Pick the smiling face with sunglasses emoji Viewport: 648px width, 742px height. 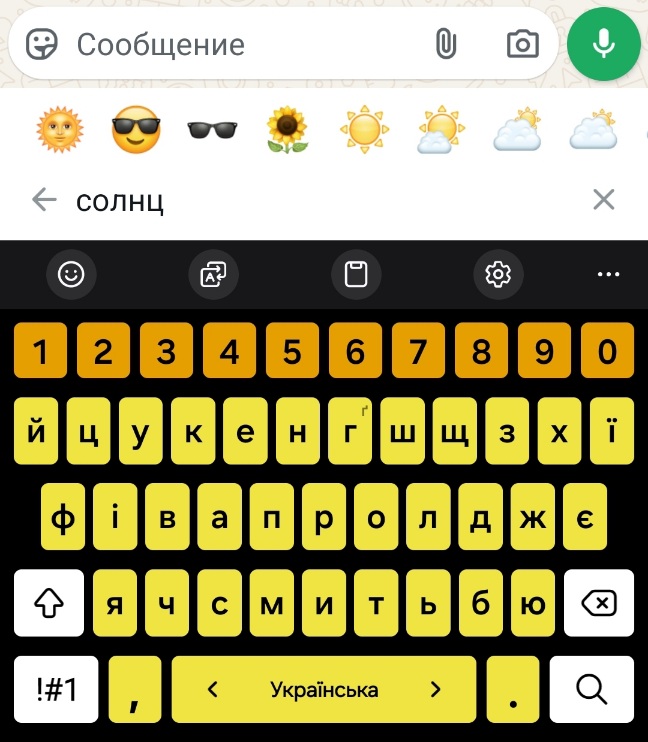(x=136, y=130)
